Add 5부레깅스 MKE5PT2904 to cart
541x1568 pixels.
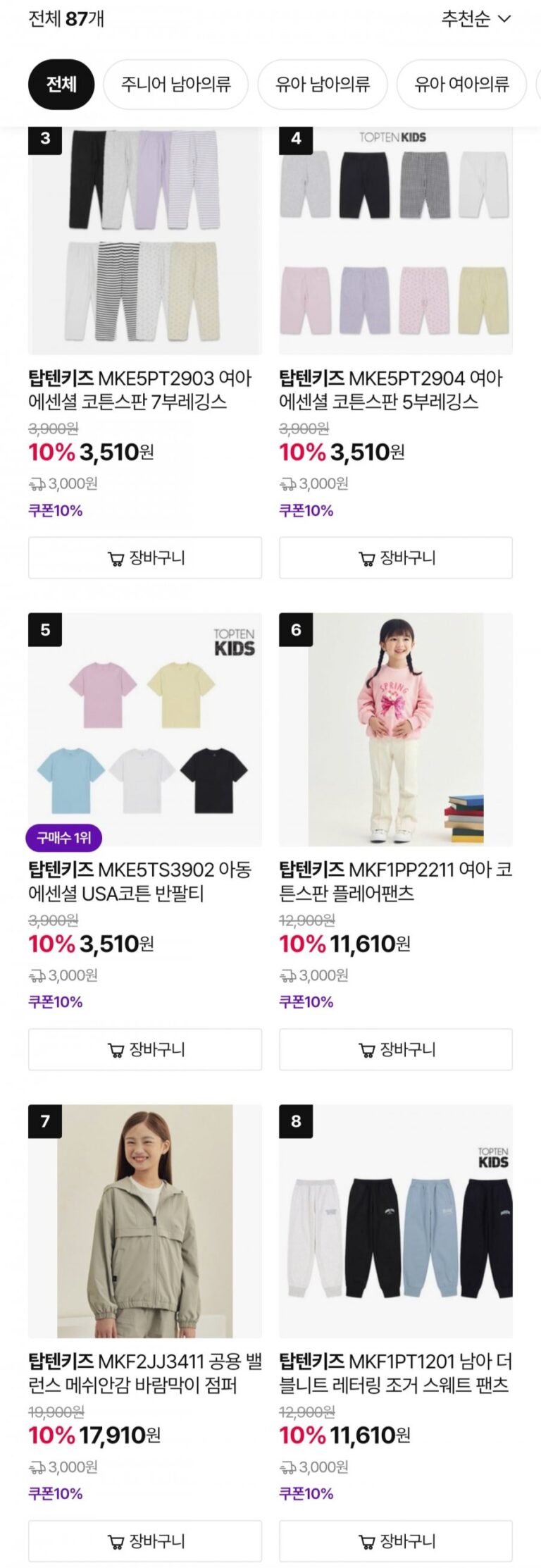[x=396, y=558]
